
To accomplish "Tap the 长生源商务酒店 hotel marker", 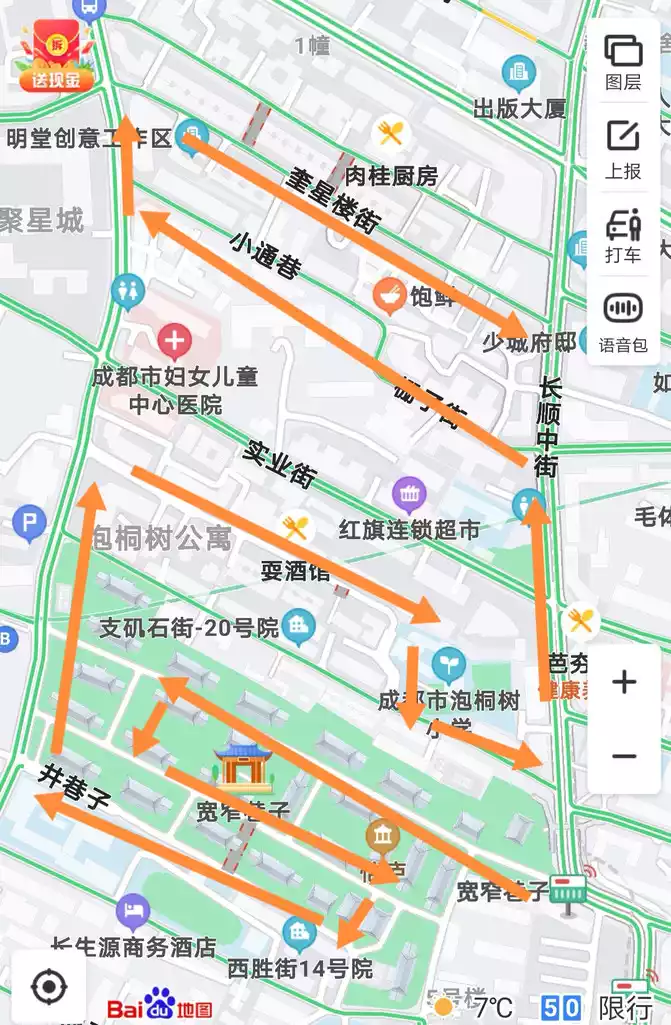I will (x=132, y=911).
